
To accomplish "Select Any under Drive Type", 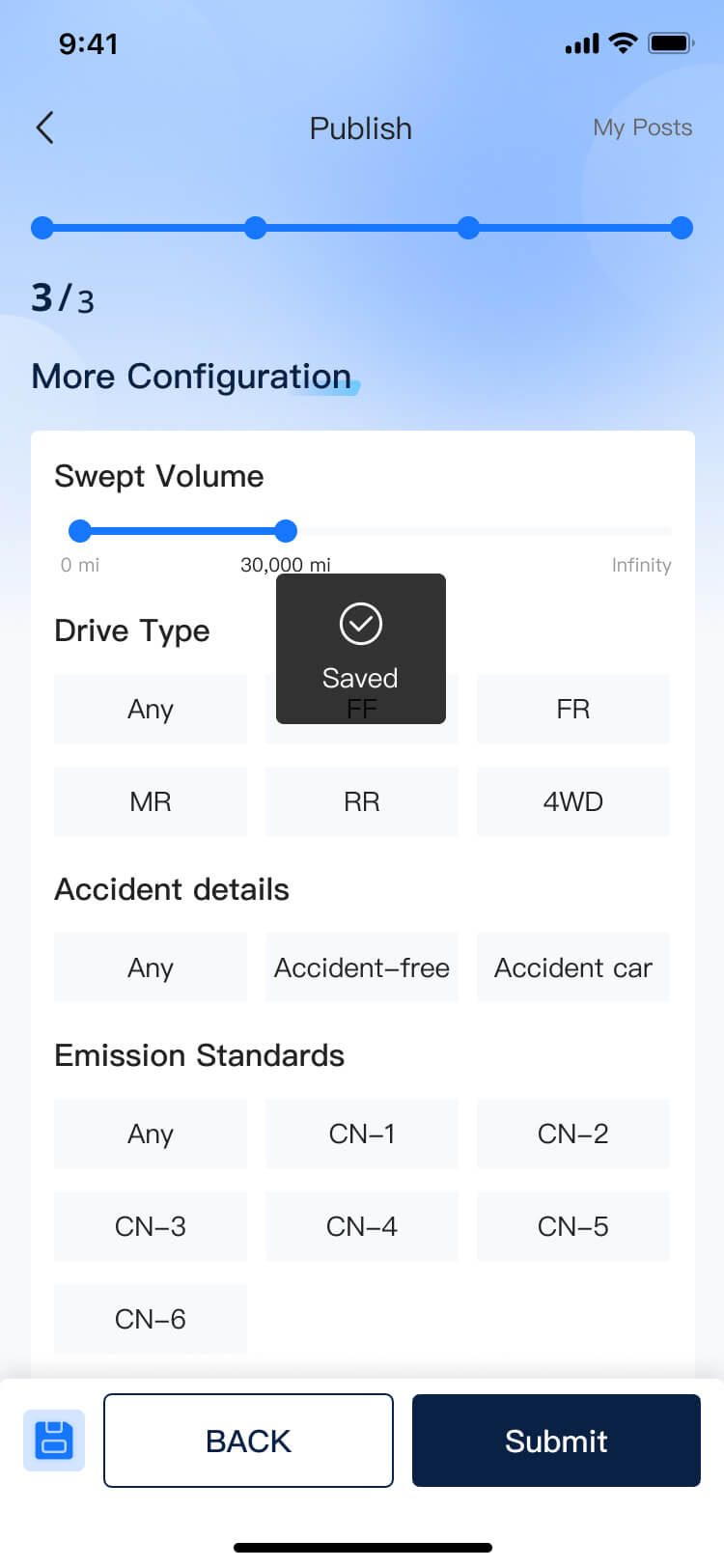I will coord(150,708).
